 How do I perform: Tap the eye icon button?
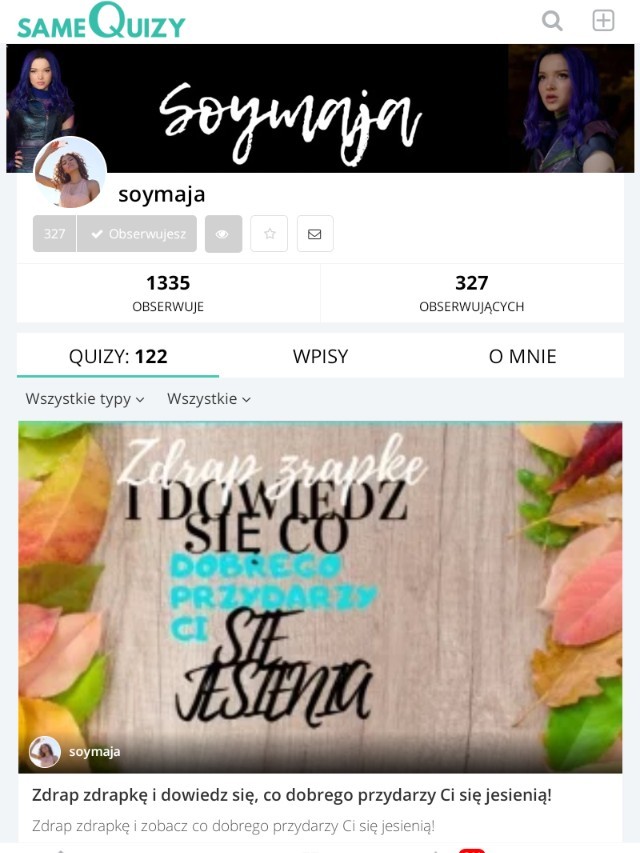tap(223, 234)
